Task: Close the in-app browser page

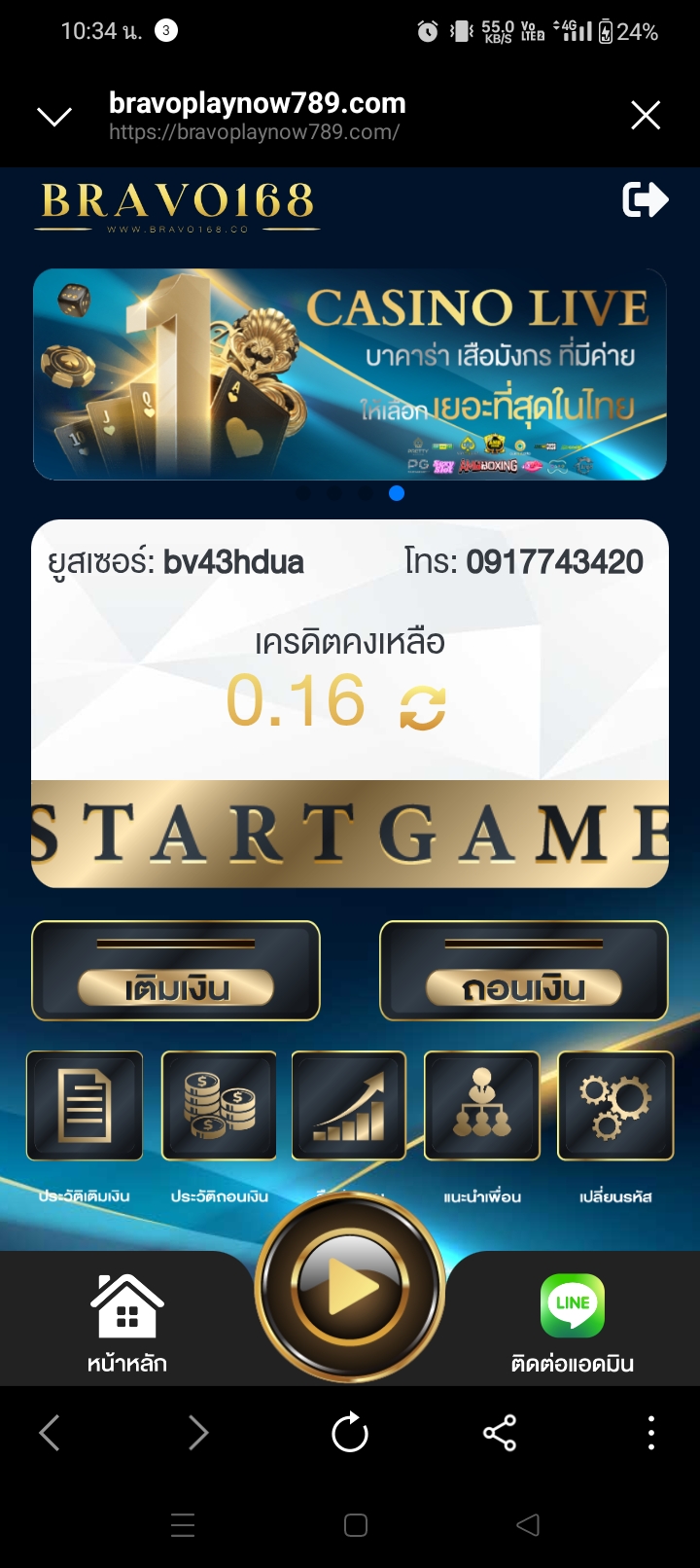Action: pyautogui.click(x=646, y=116)
